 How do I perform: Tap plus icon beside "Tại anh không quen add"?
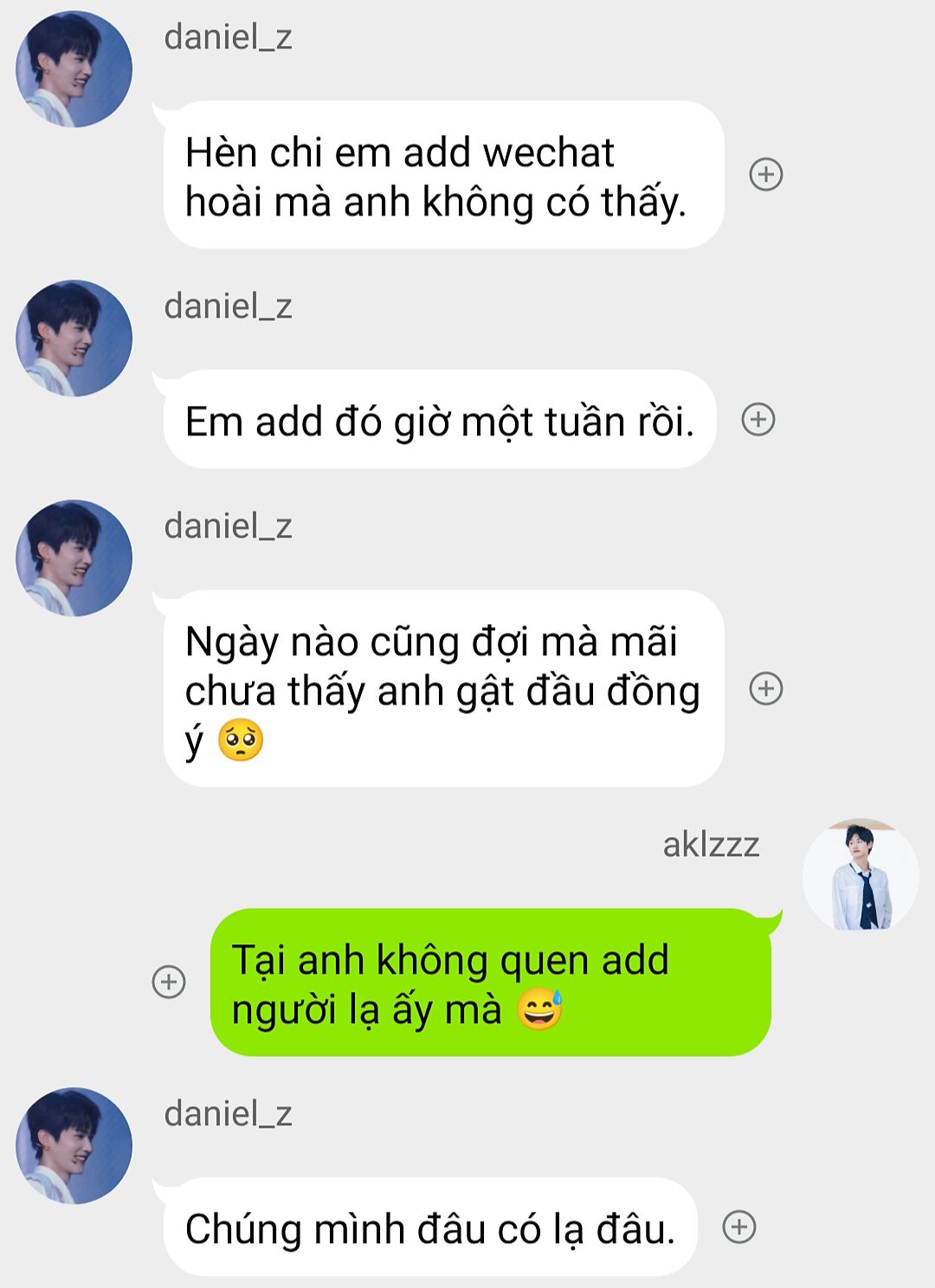click(x=169, y=982)
